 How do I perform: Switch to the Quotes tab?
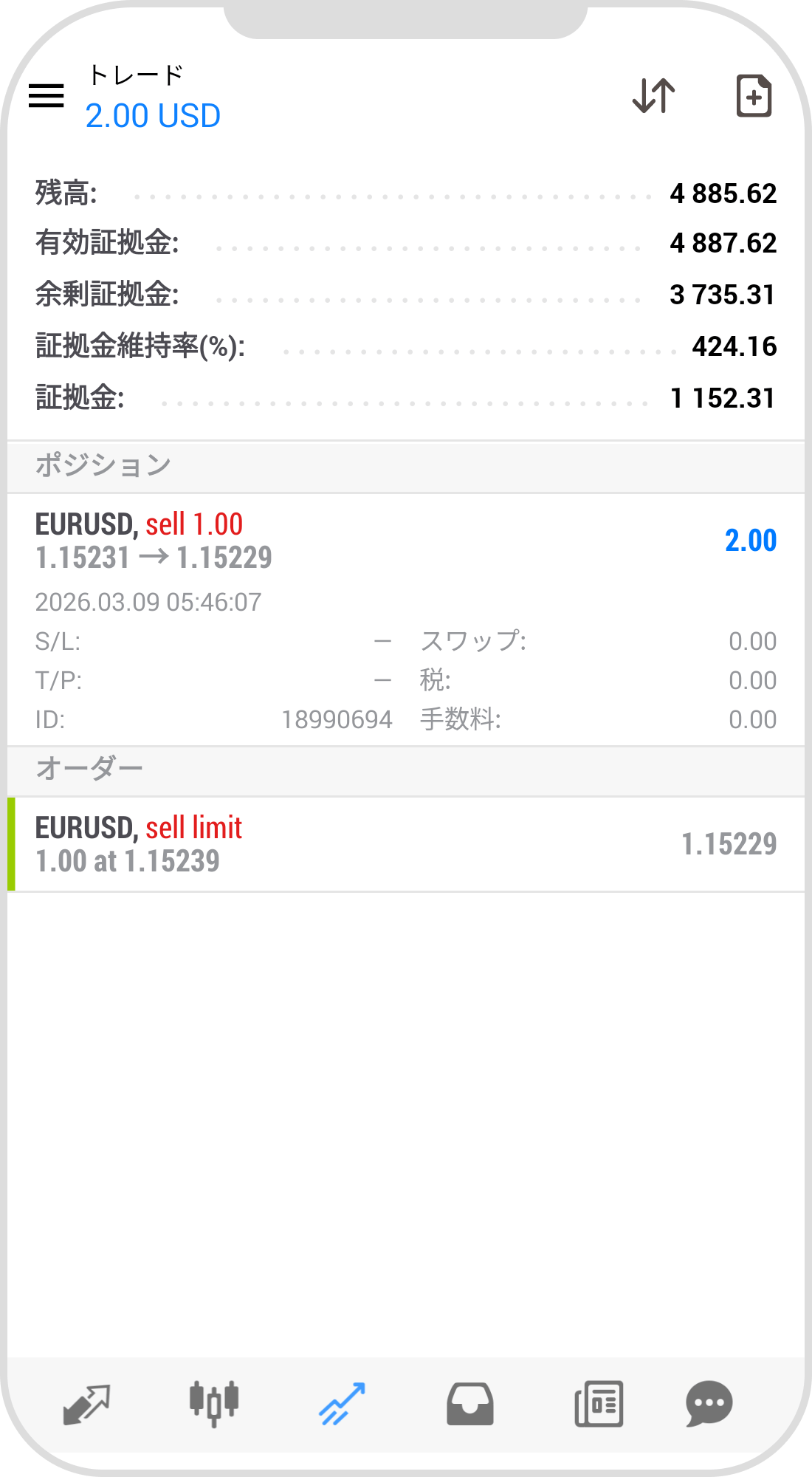tap(86, 1403)
